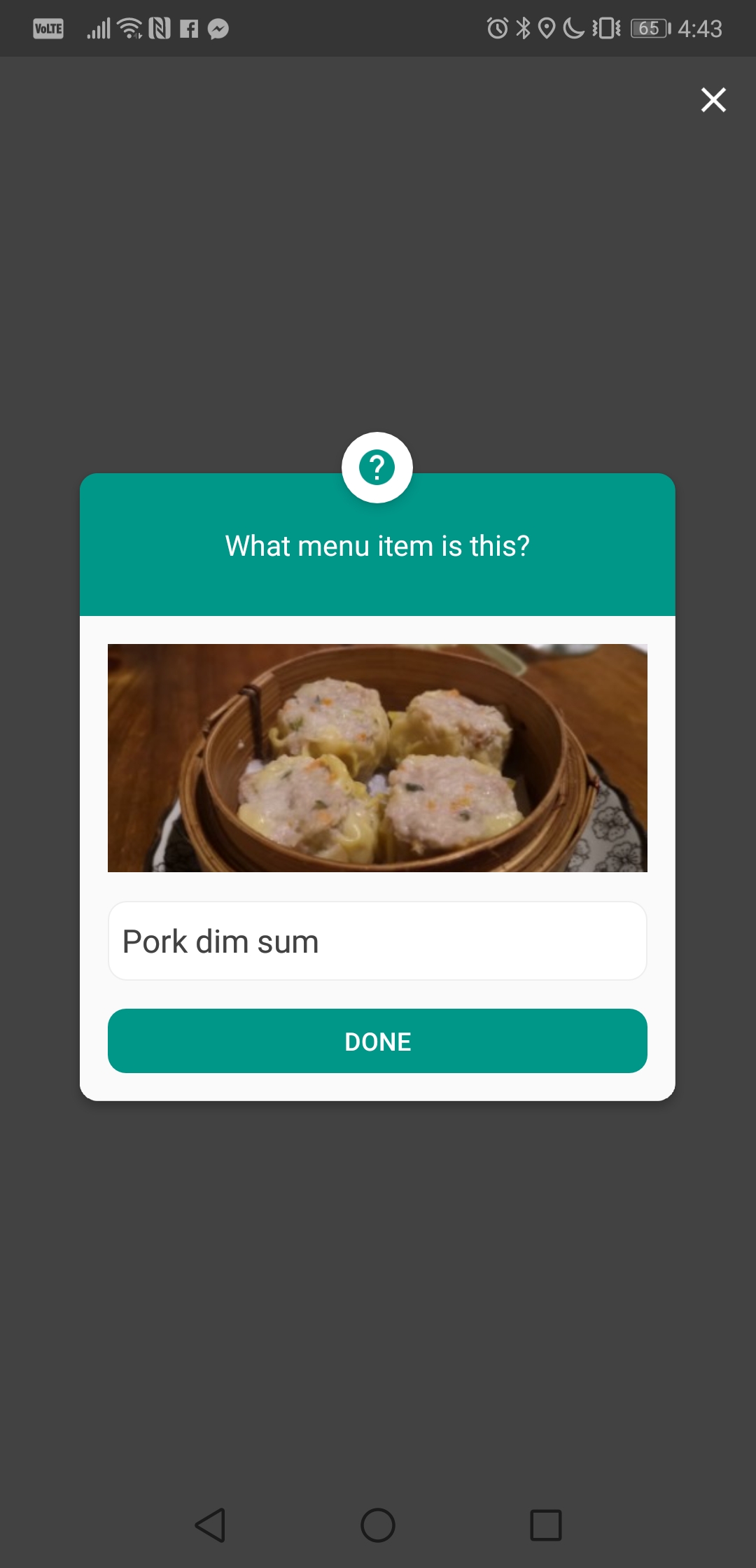Tap the DONE button
Image resolution: width=756 pixels, height=1568 pixels.
(x=377, y=1041)
